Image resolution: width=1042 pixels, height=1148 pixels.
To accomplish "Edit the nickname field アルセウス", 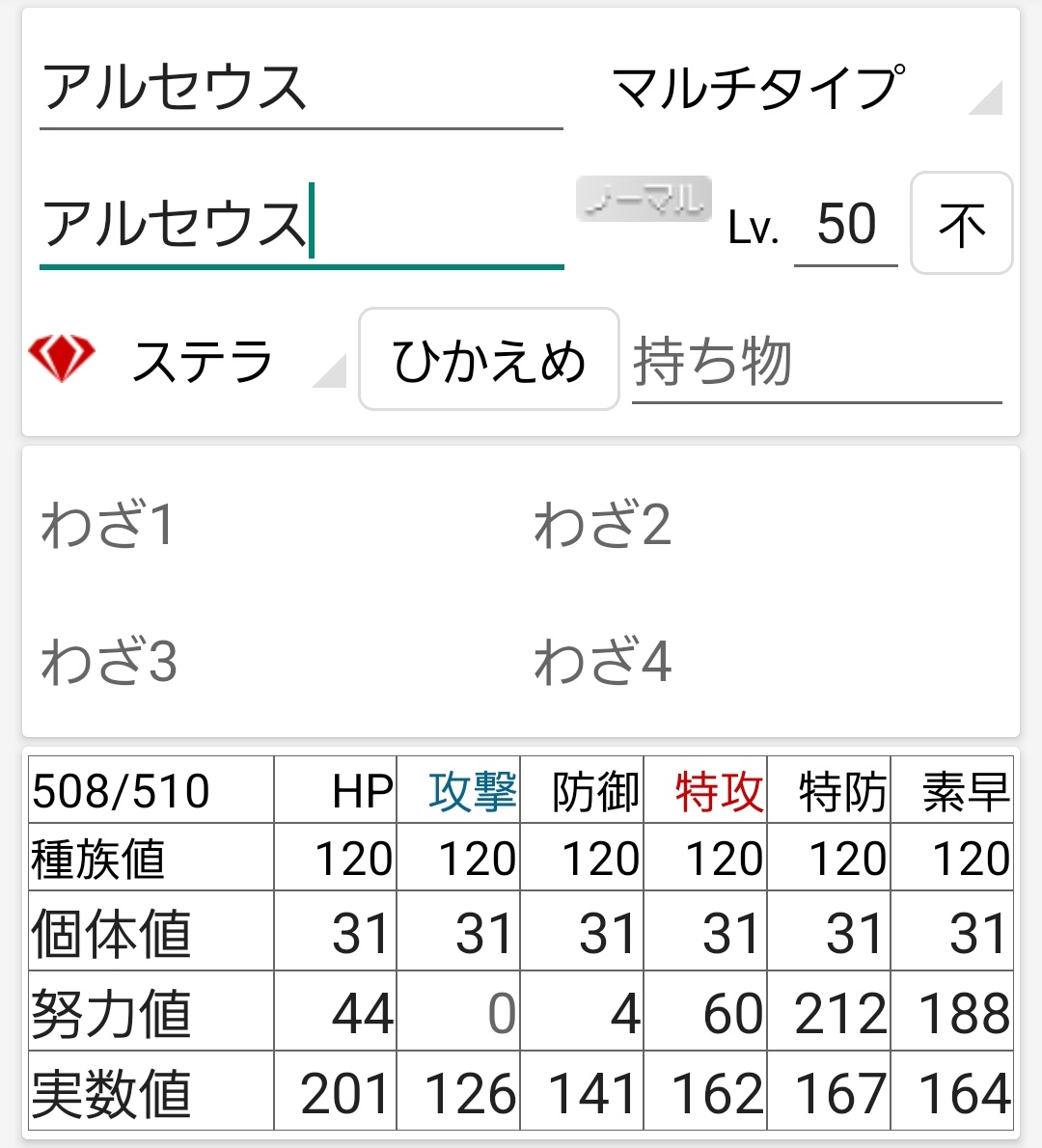I will [301, 223].
